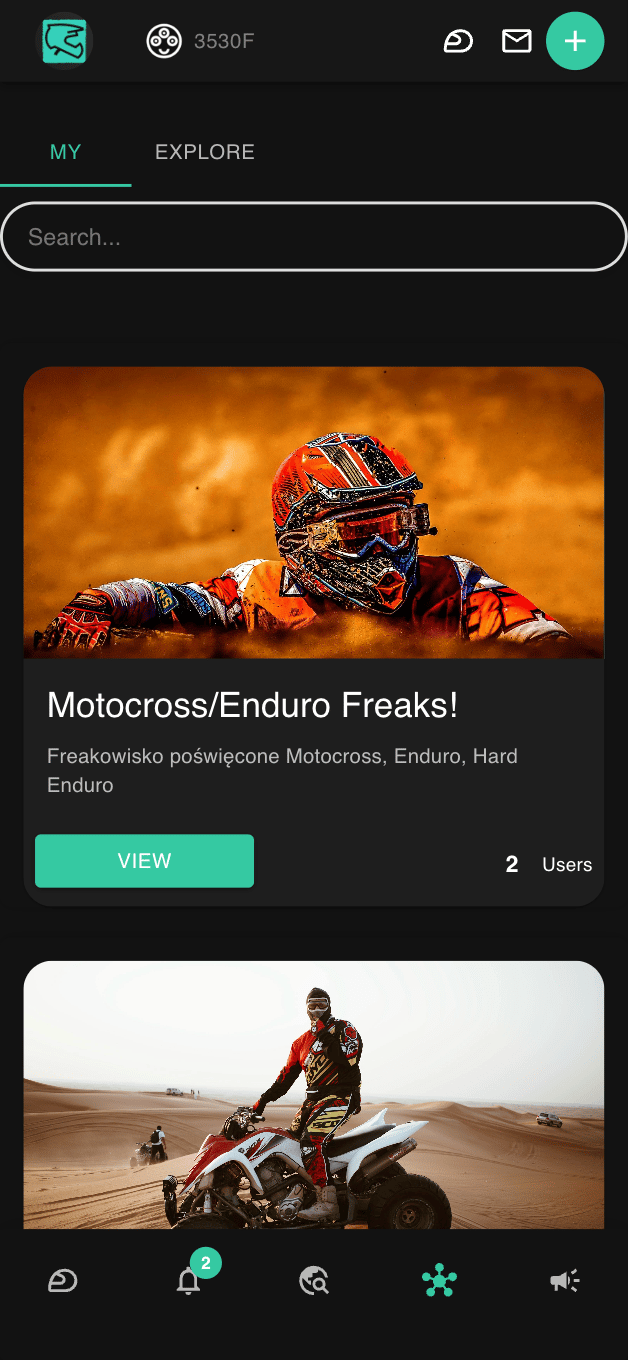Select the MY tab
Screen dimensions: 628x1360
coord(66,152)
